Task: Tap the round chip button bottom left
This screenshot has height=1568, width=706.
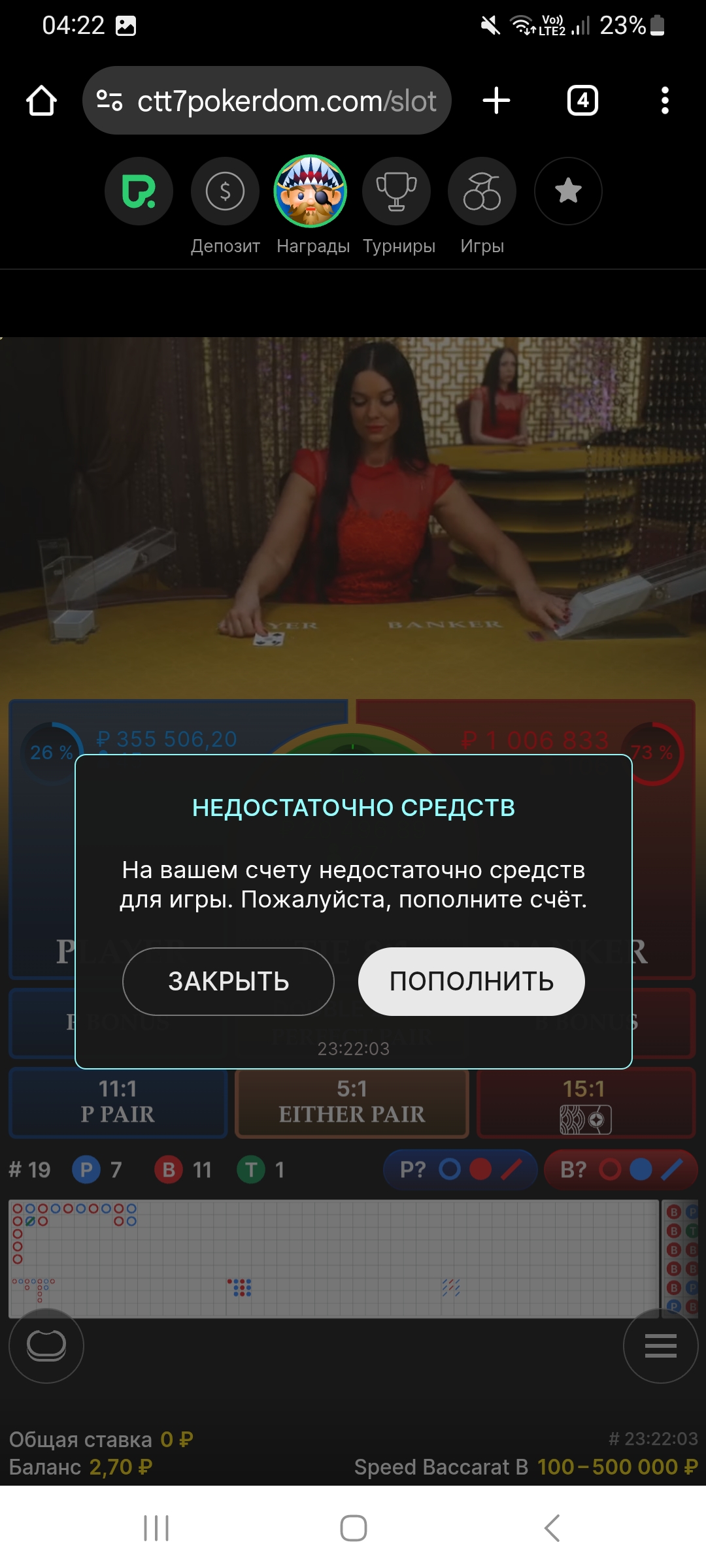Action: coord(46,1346)
